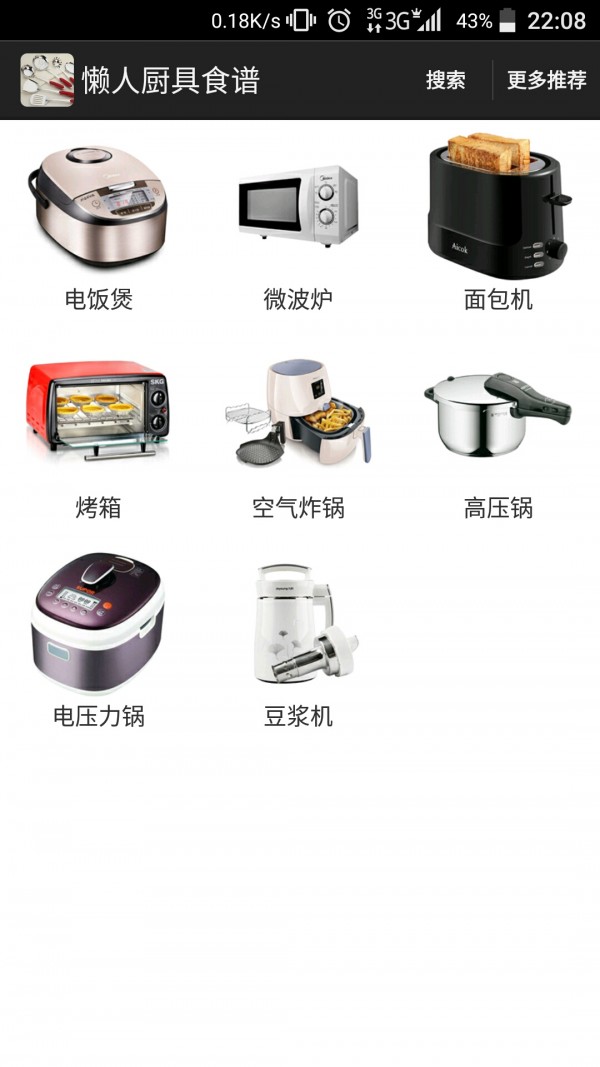Open the 高压锅 category
600x1067 pixels.
click(498, 435)
